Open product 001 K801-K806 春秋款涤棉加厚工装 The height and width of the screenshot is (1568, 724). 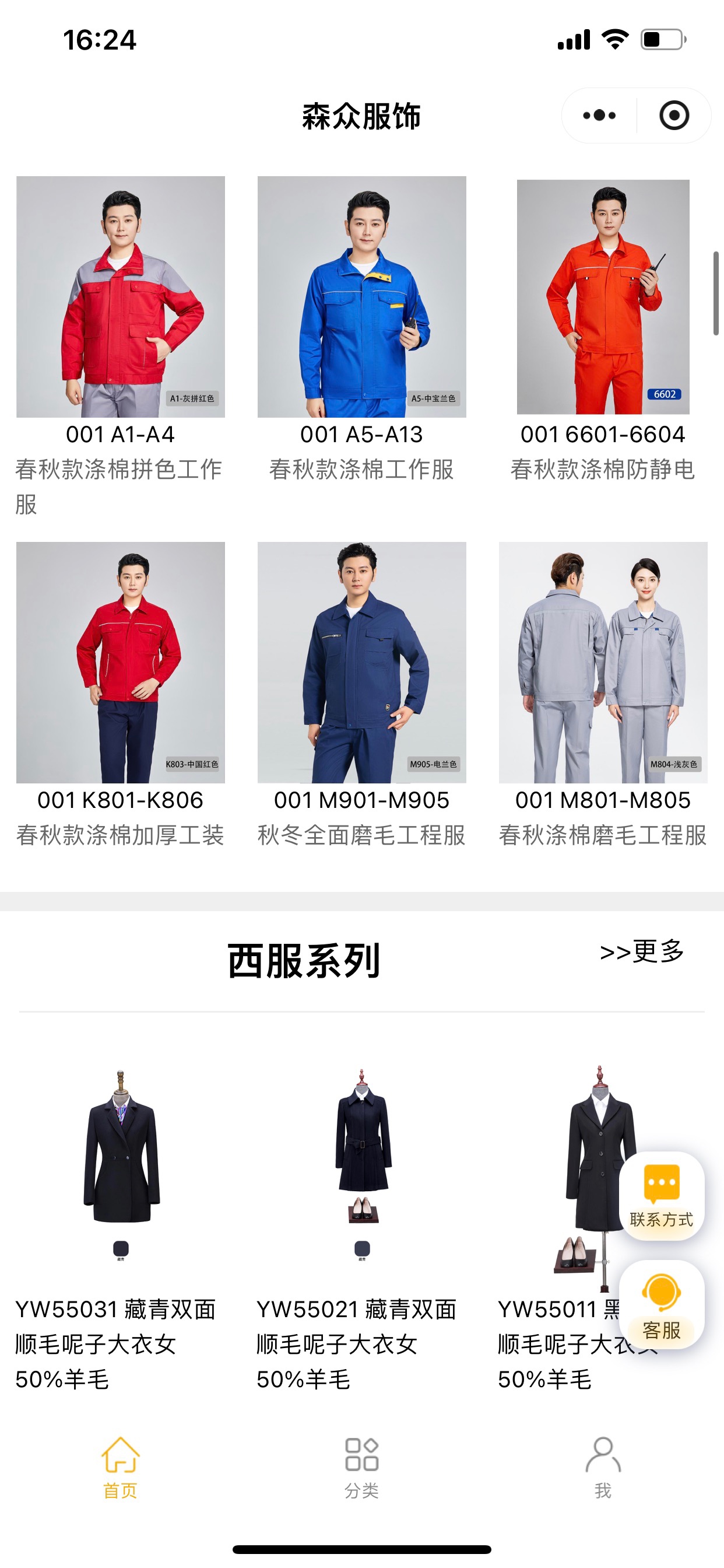(121, 662)
